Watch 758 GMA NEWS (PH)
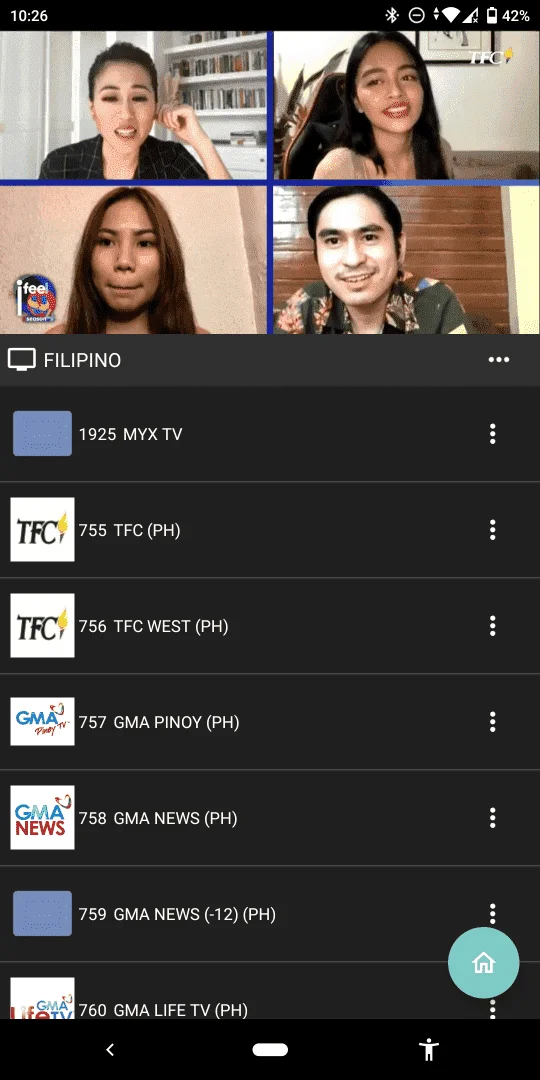Screen dimensions: 540x1080 pos(270,818)
